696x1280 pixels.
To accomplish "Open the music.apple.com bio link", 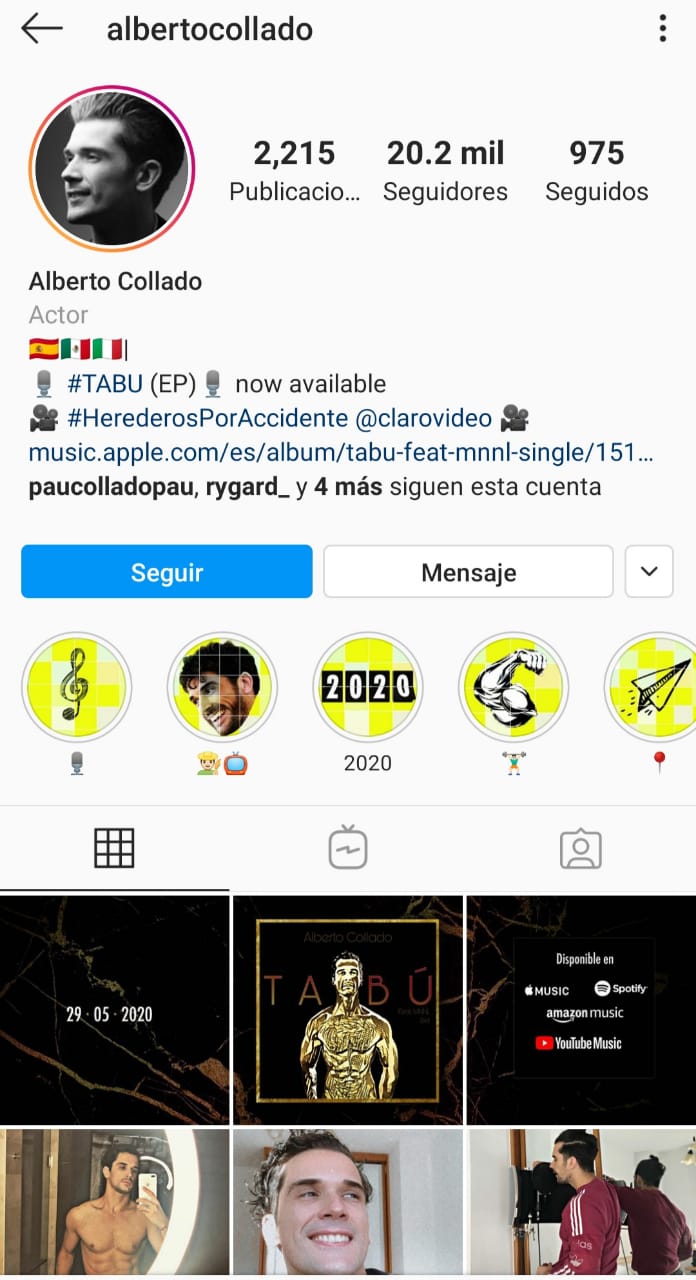I will tap(341, 452).
